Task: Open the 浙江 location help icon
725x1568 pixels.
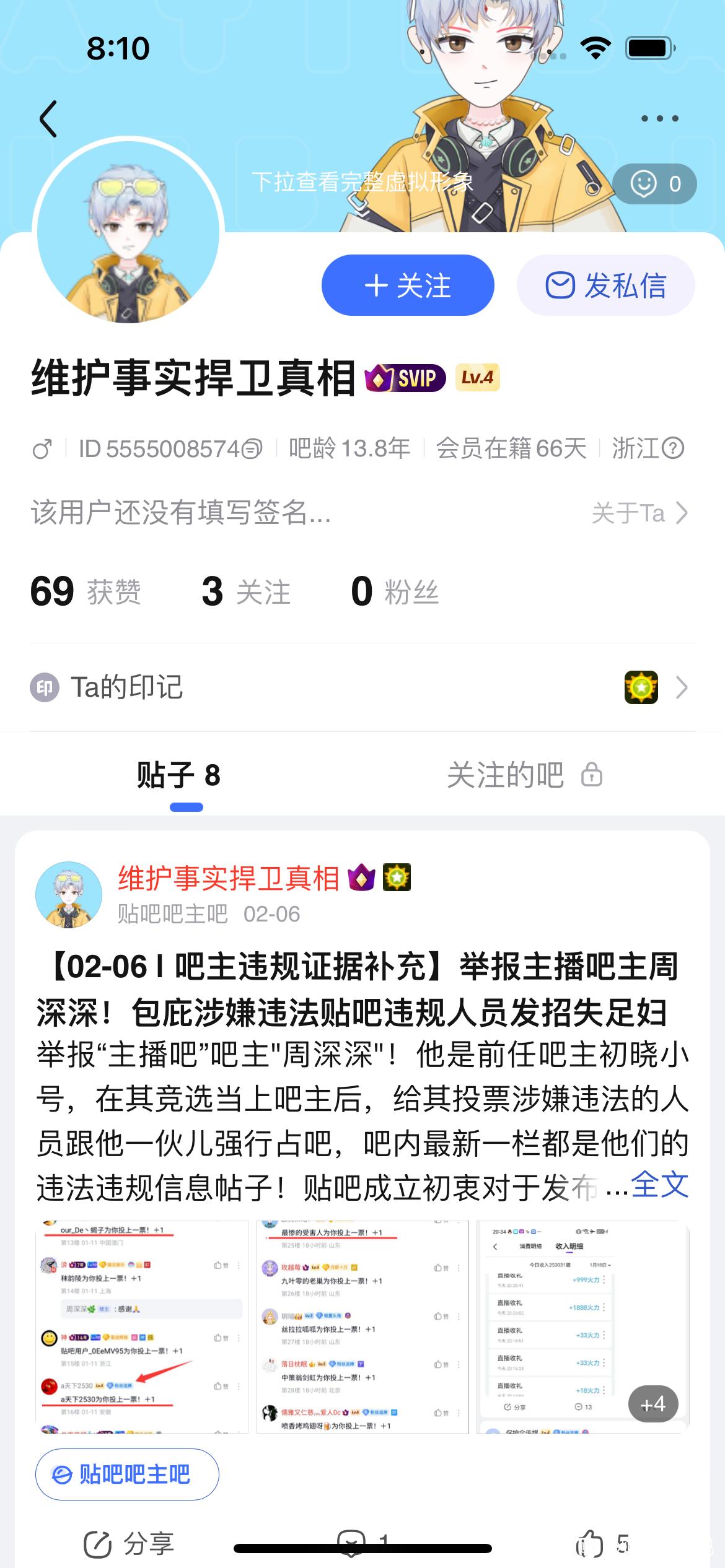Action: [673, 448]
